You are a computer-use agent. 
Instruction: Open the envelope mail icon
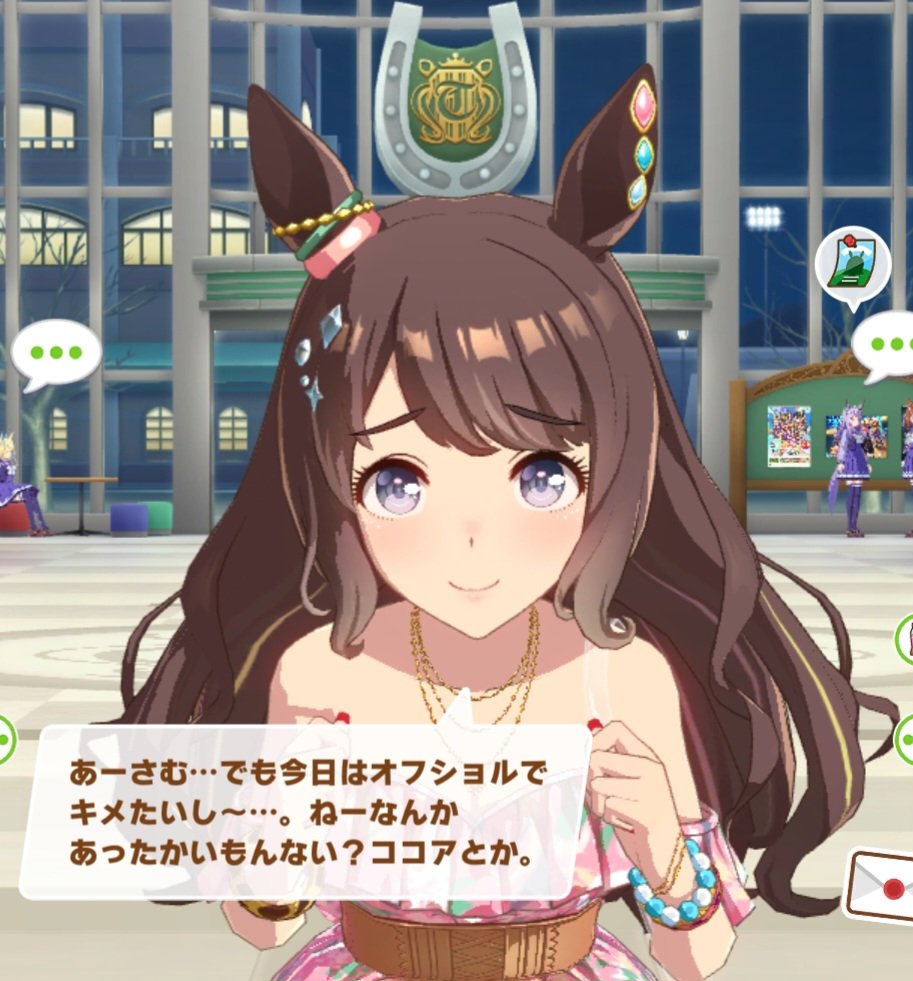coord(882,886)
